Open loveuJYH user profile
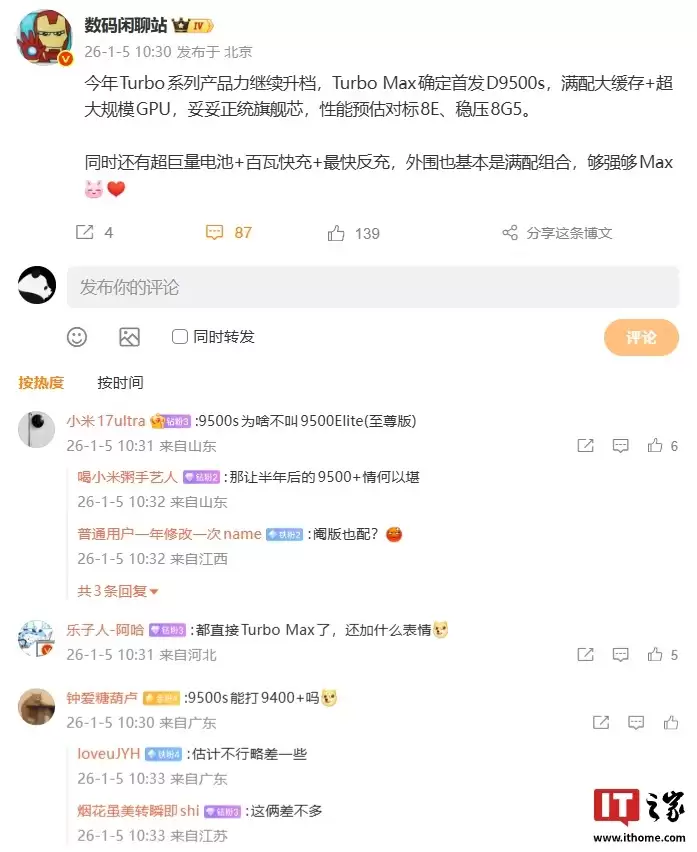The height and width of the screenshot is (852, 697). 109,753
